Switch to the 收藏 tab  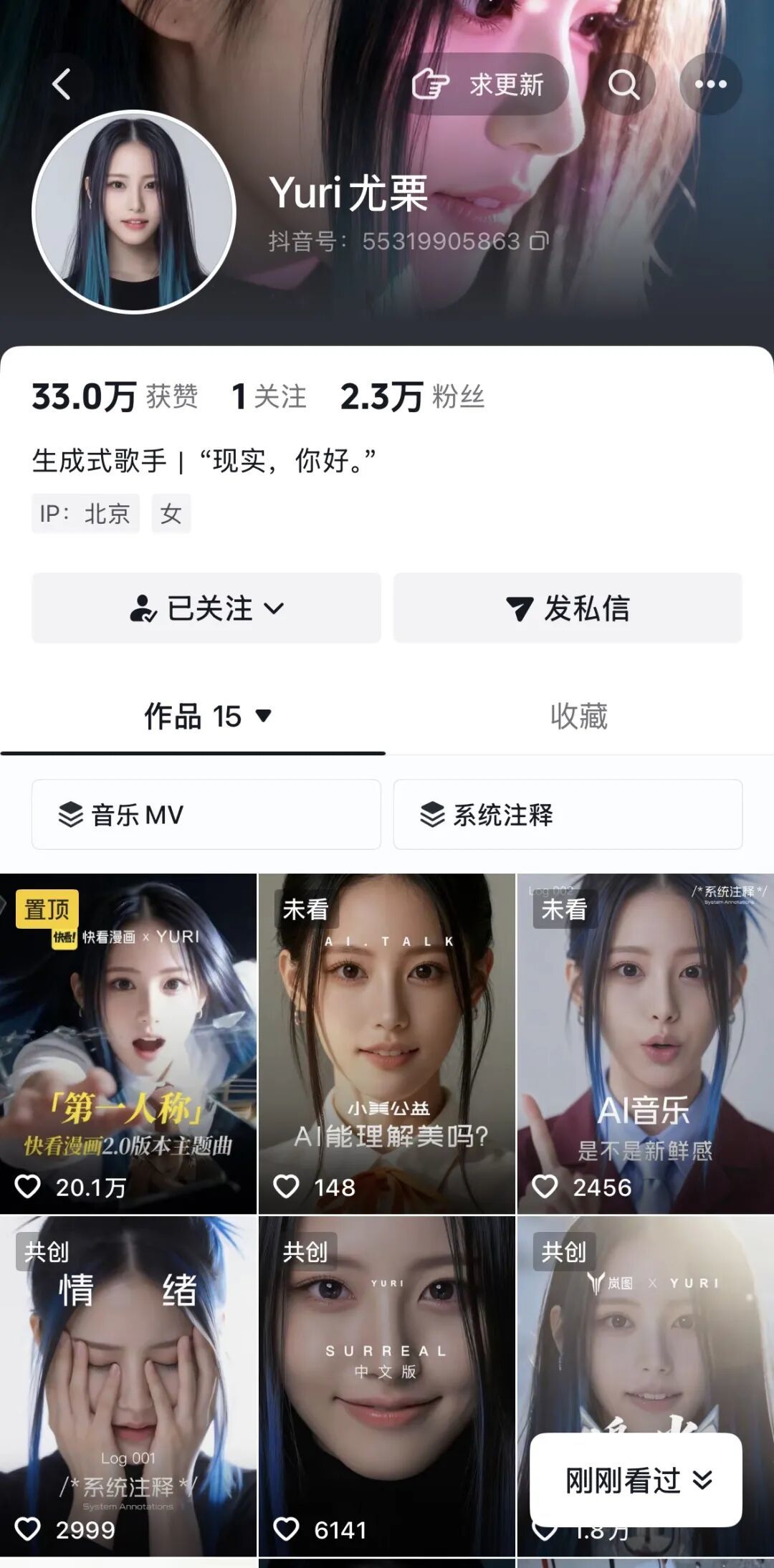[579, 716]
